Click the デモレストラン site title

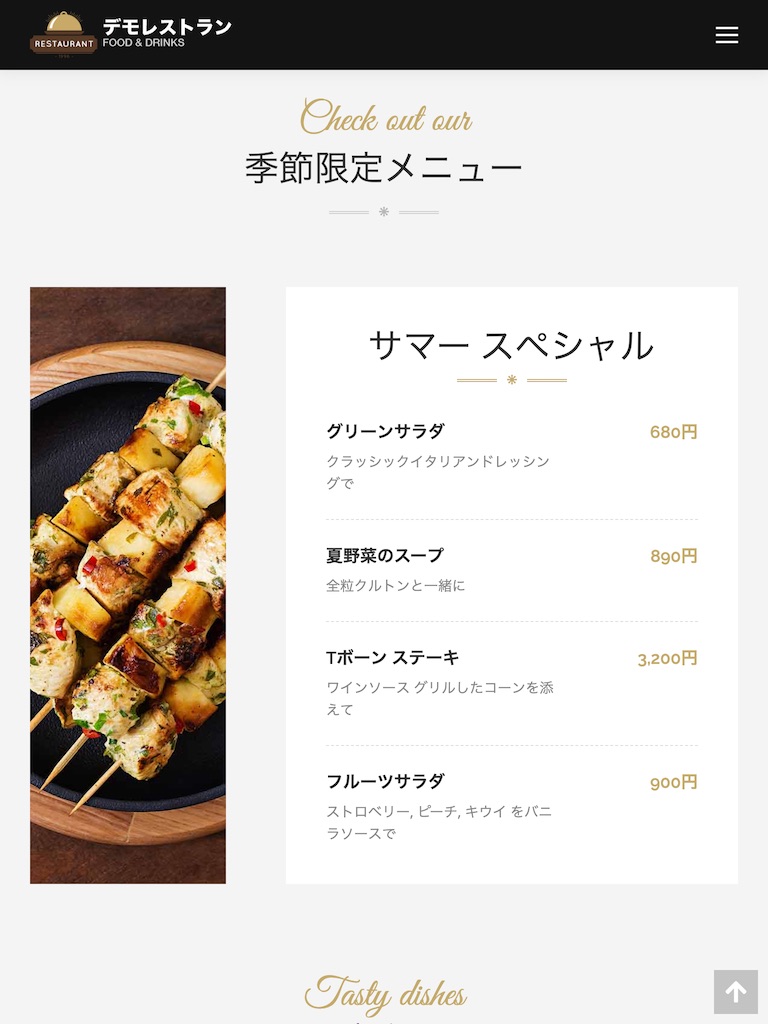click(167, 24)
